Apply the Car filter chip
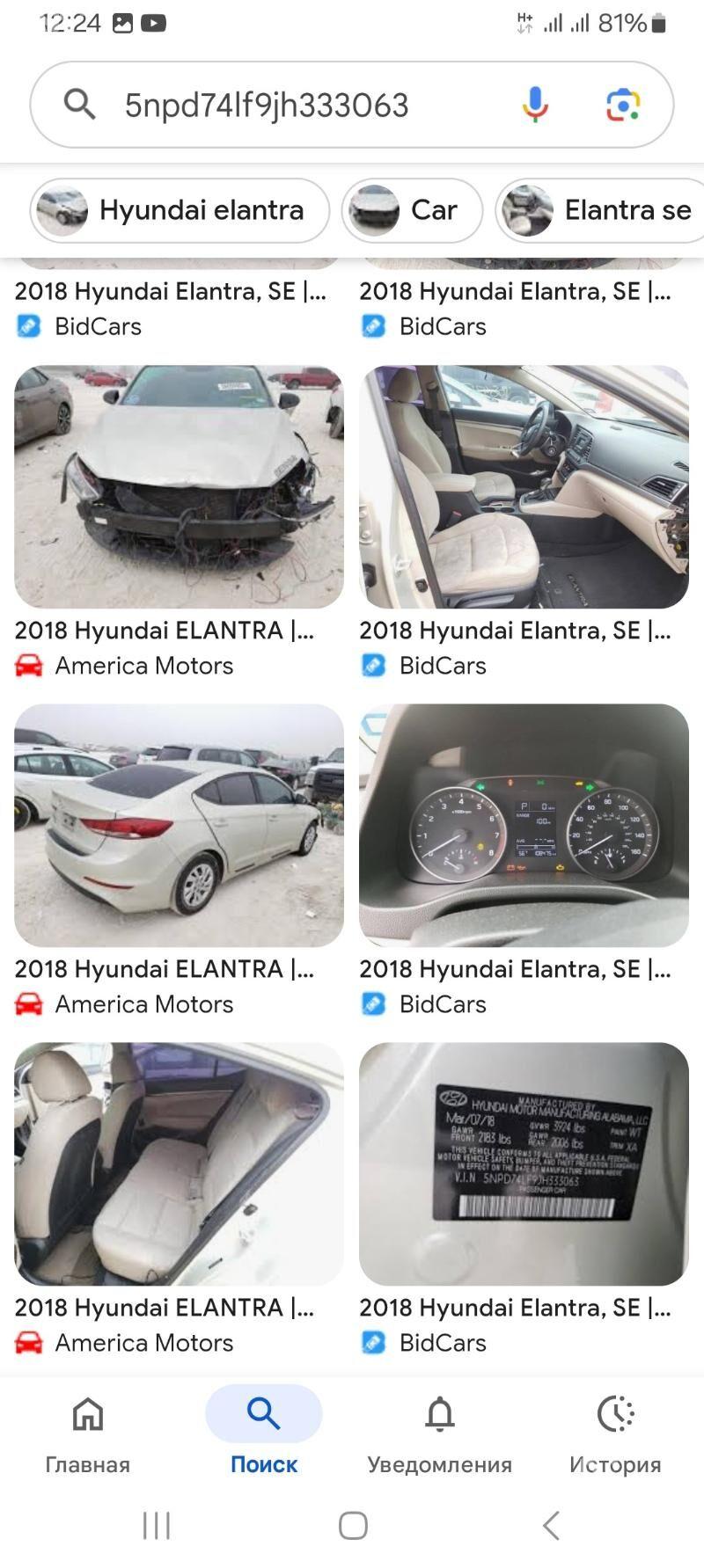 tap(411, 210)
